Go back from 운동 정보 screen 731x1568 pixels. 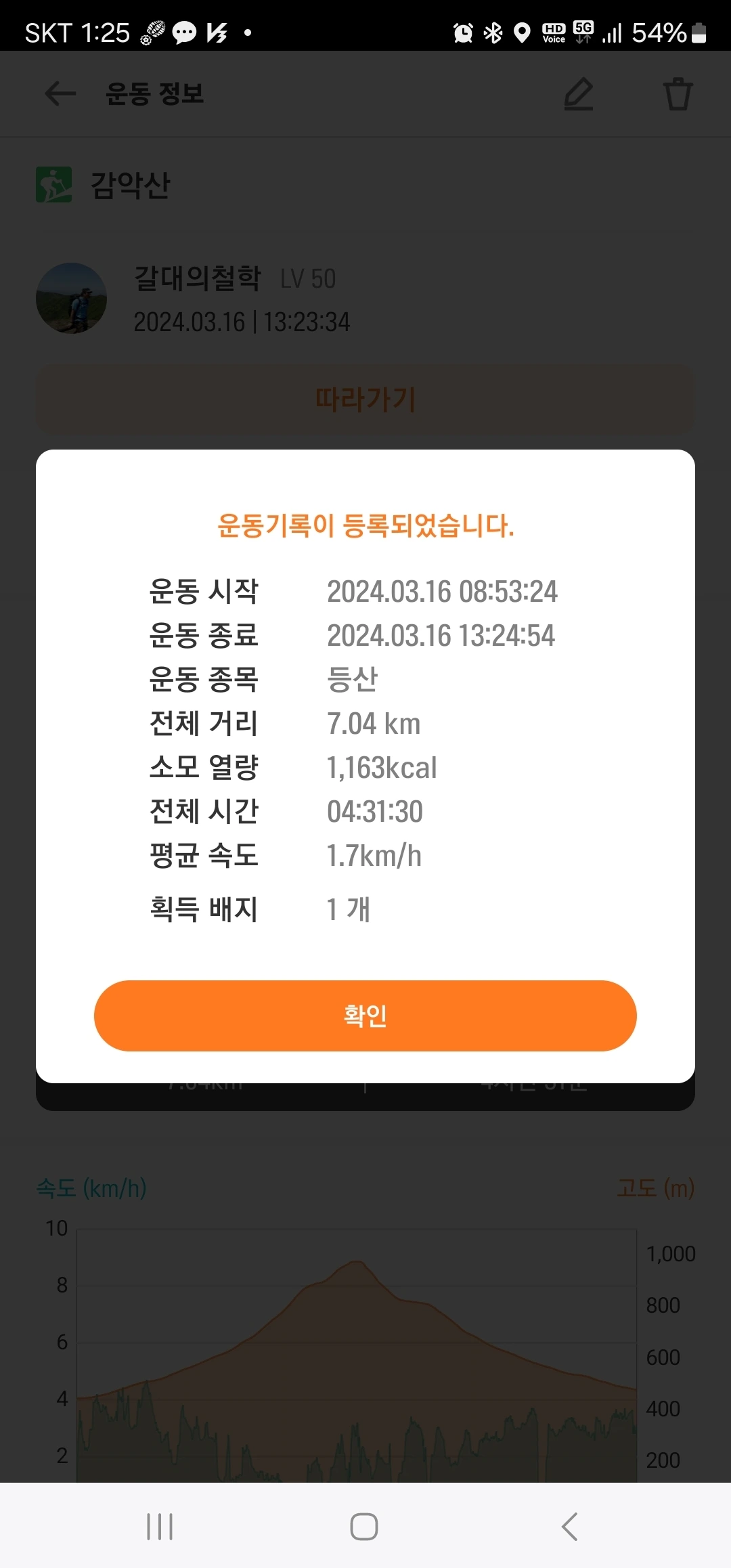coord(60,93)
